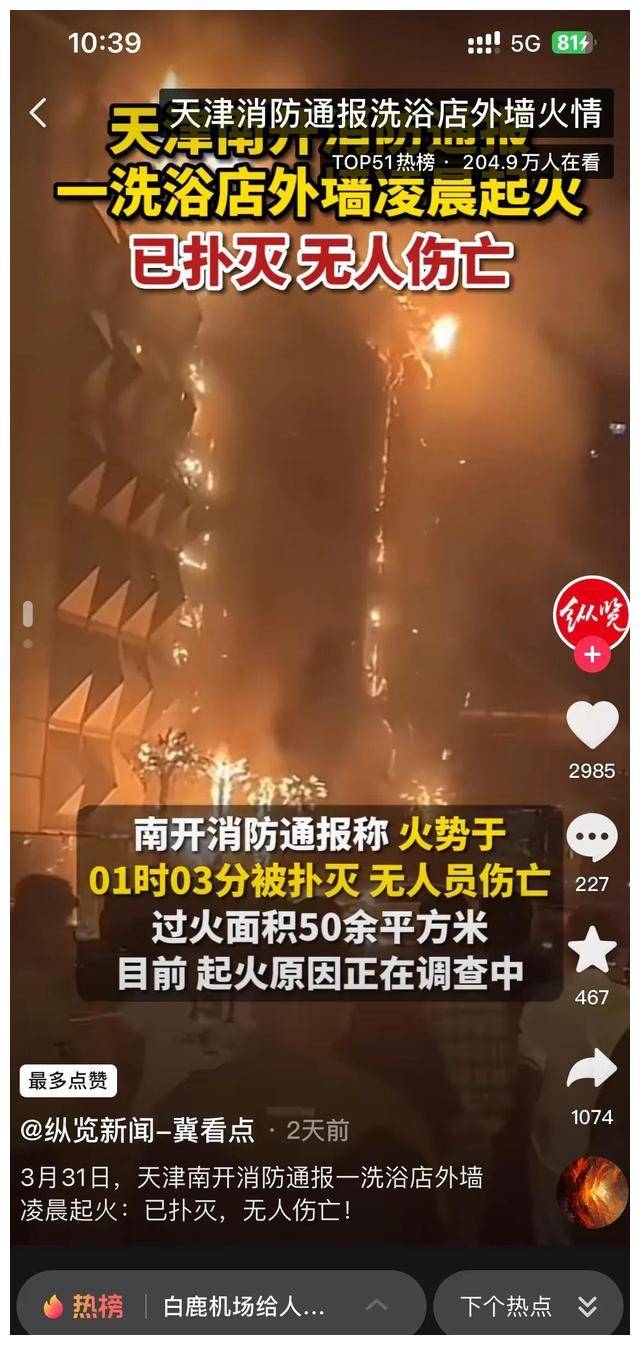
Task: Open the comments bubble
Action: 592,838
